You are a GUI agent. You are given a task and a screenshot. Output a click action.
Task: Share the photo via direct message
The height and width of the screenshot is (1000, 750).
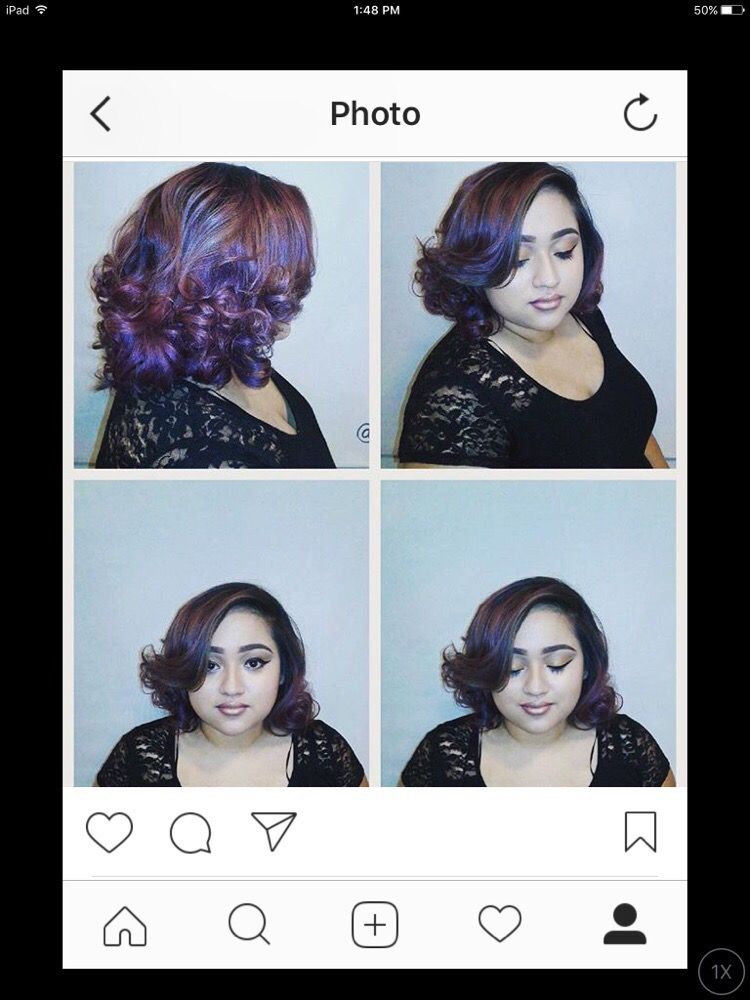pos(273,831)
